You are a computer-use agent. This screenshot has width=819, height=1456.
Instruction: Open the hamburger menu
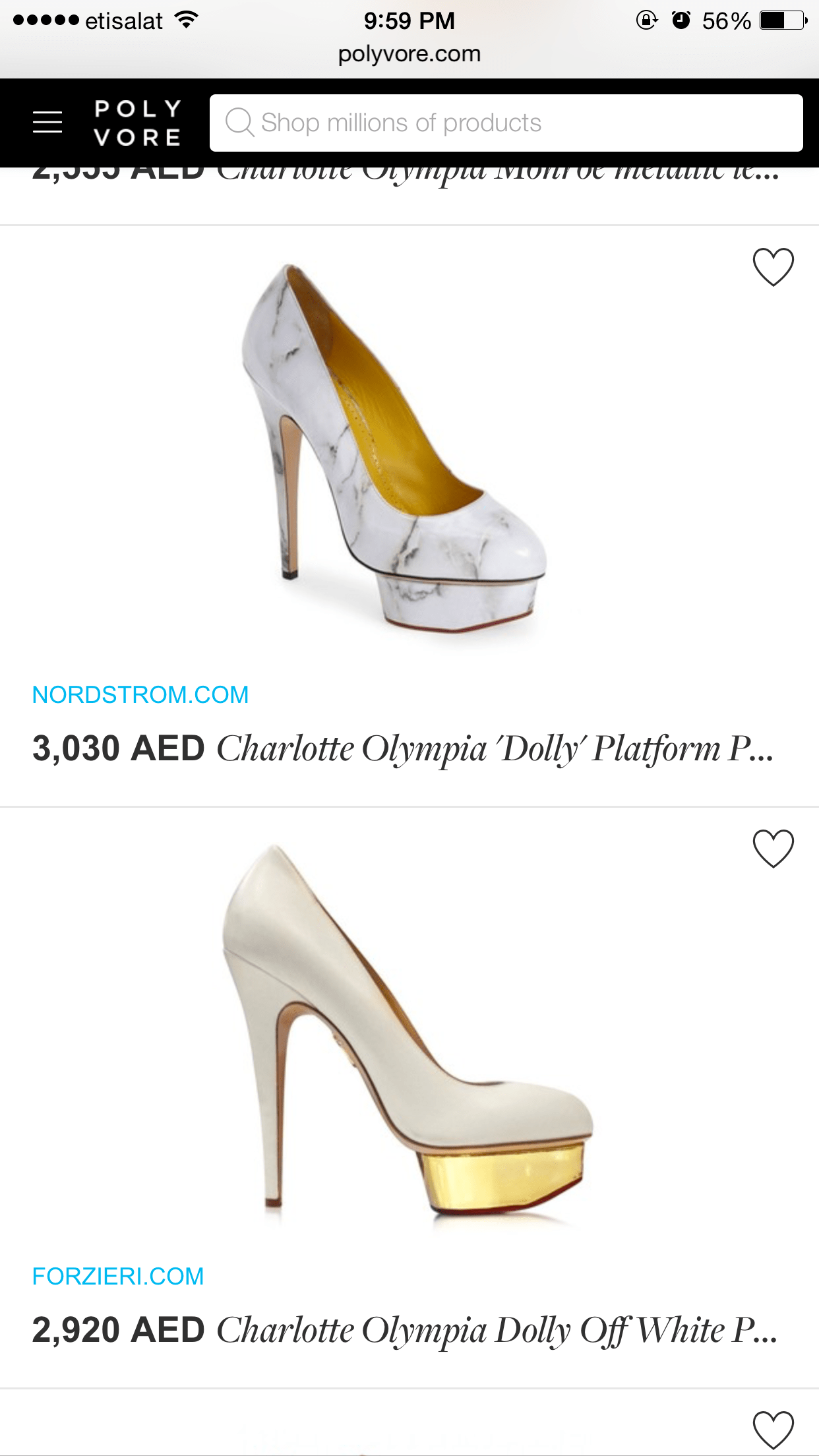47,123
